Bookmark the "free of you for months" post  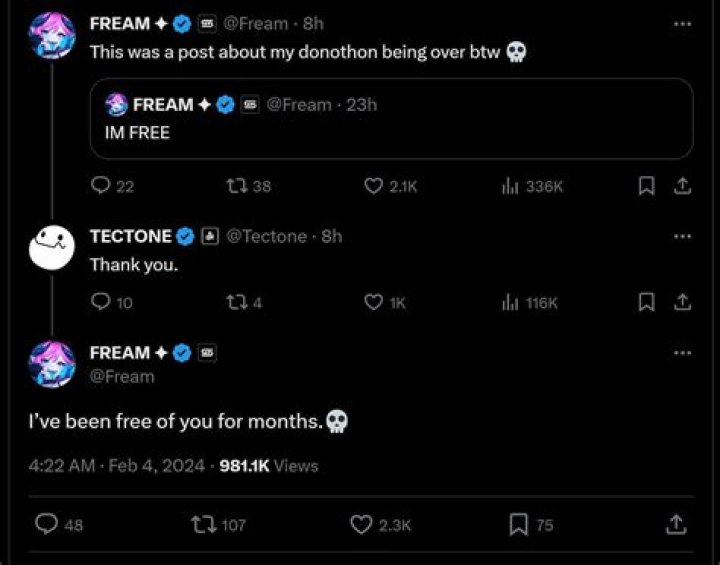(519, 524)
